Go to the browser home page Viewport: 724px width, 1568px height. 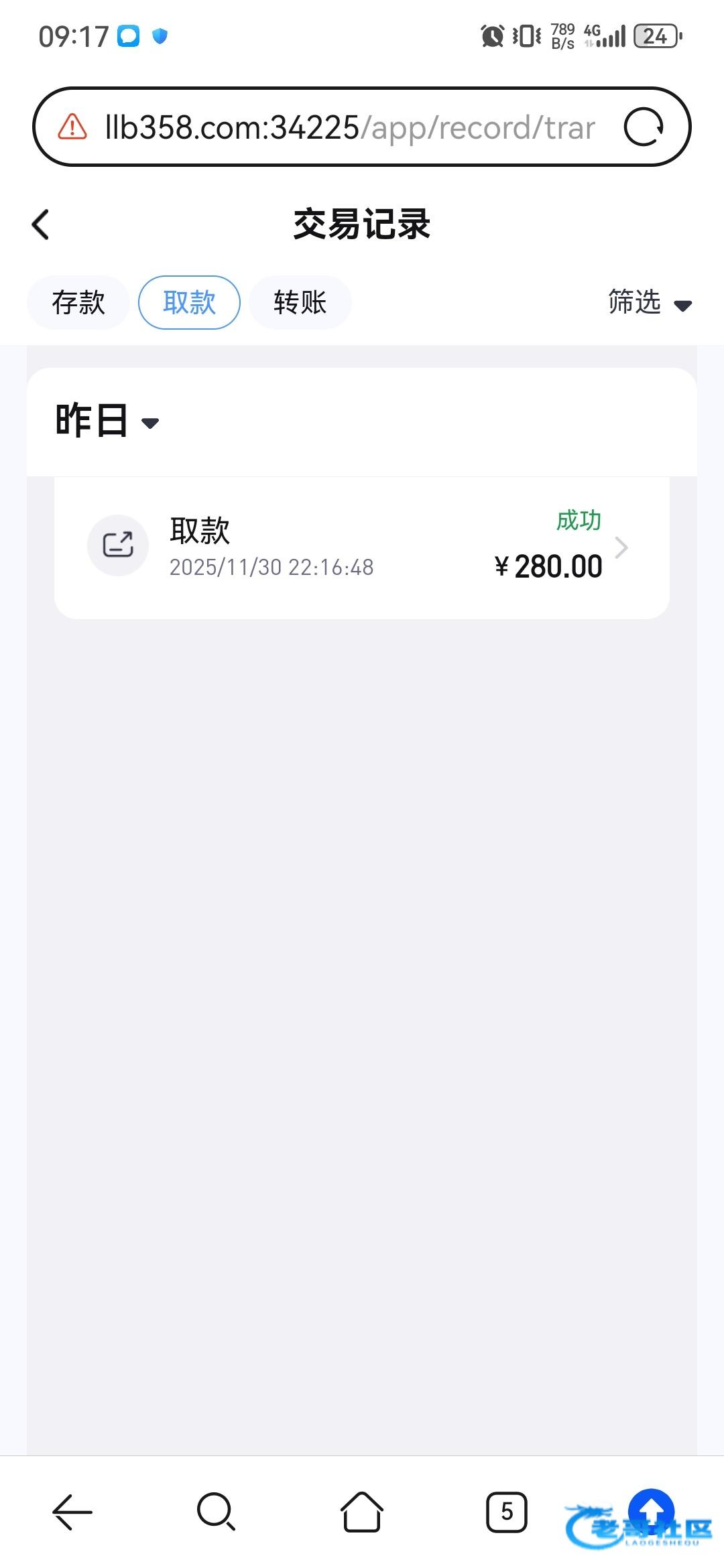pos(362,1512)
